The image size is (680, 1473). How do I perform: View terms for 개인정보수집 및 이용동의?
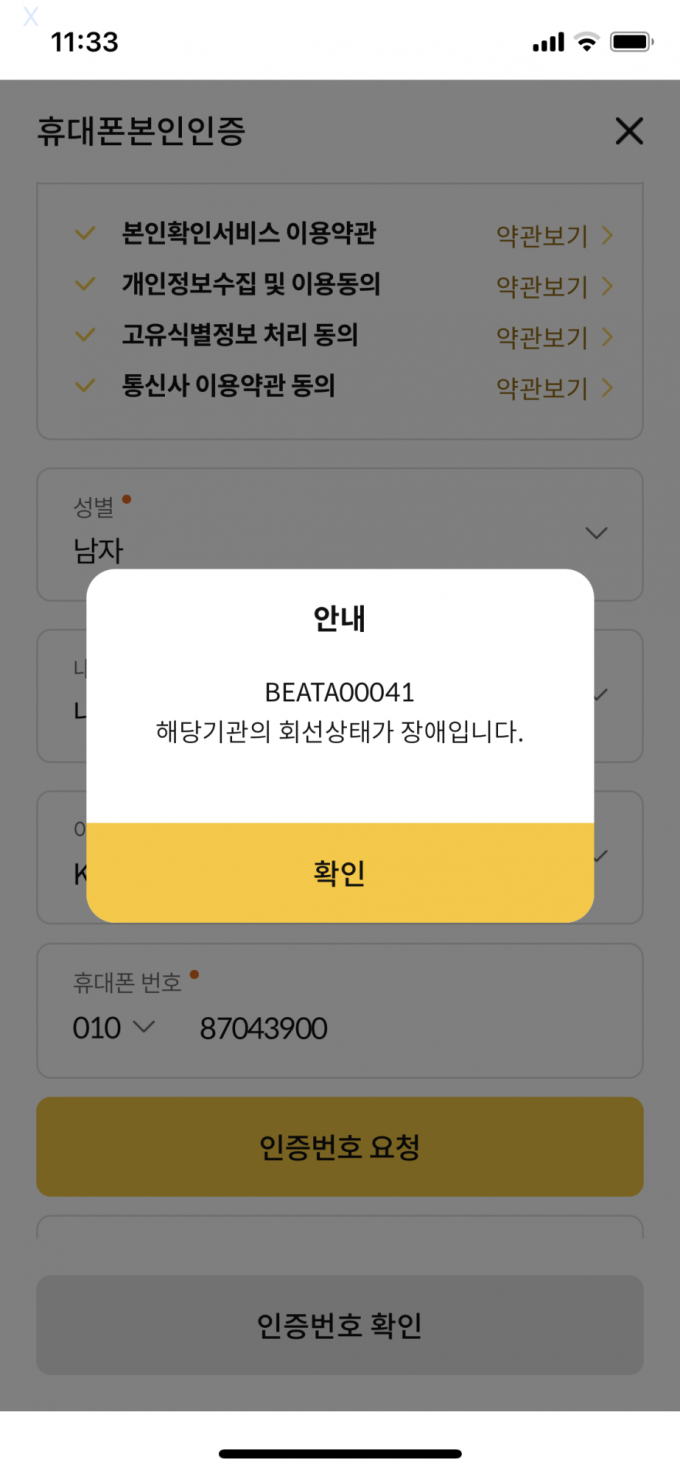555,286
